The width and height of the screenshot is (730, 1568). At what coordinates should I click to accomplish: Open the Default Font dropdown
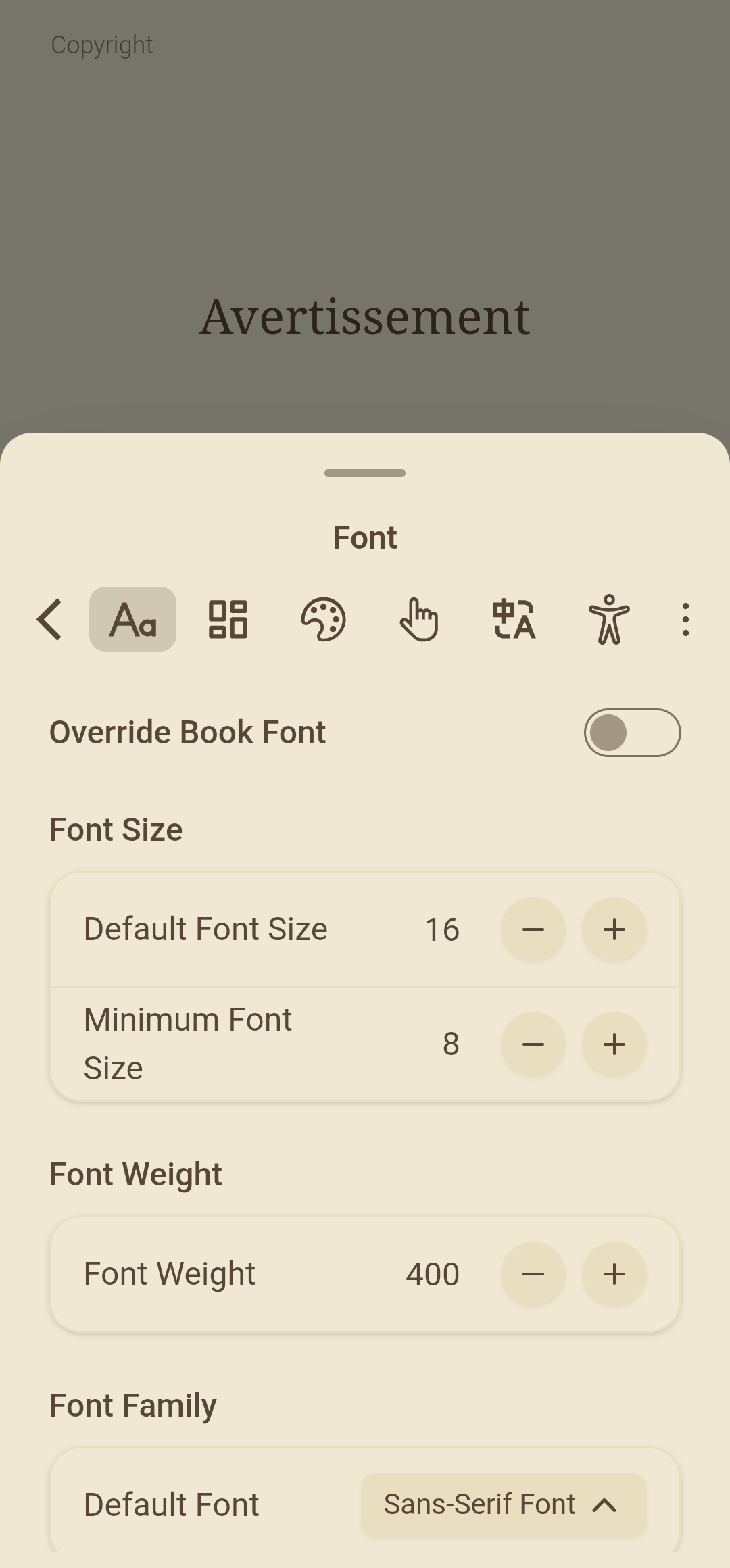[504, 1505]
